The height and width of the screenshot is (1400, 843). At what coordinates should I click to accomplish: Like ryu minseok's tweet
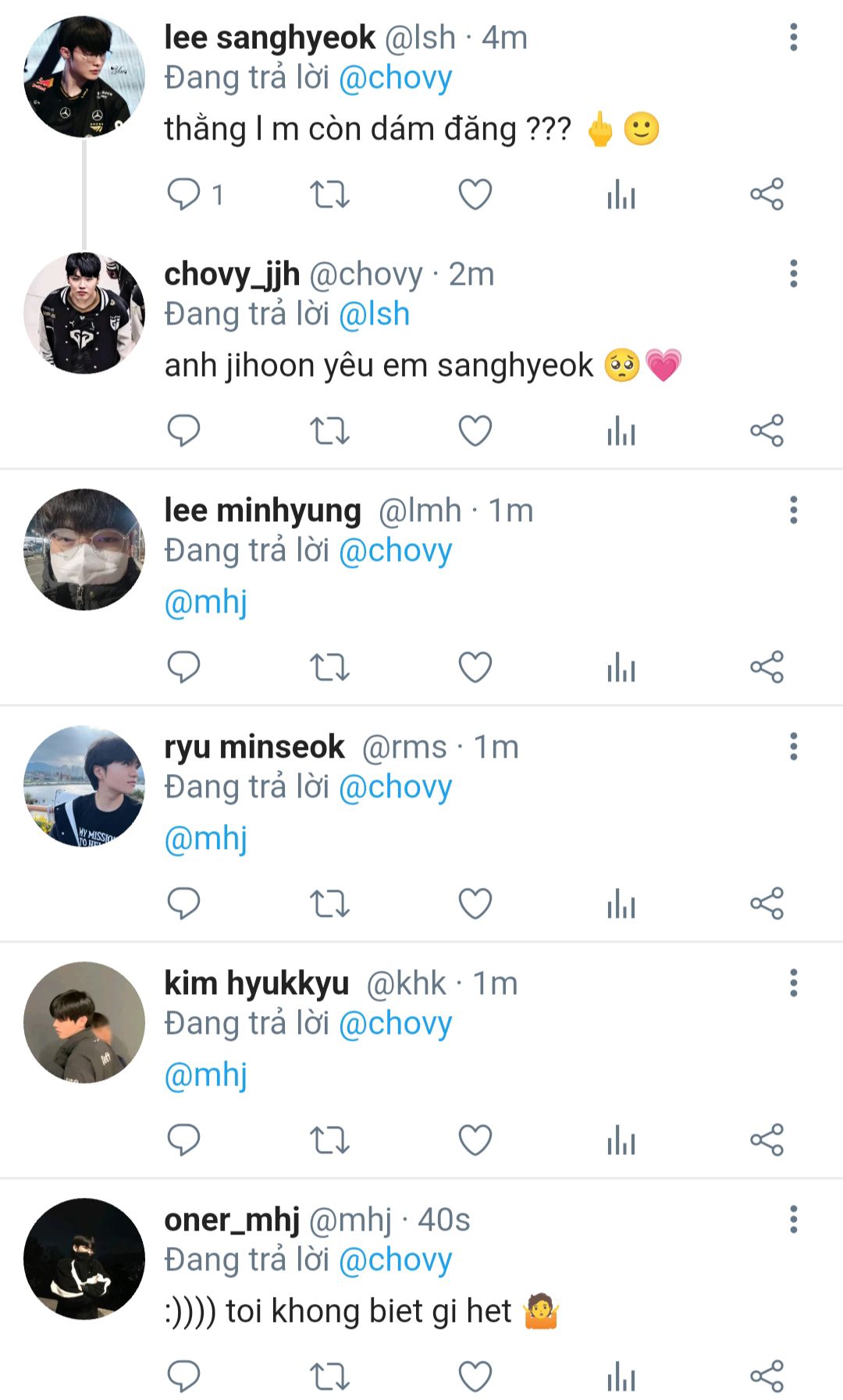[x=475, y=904]
